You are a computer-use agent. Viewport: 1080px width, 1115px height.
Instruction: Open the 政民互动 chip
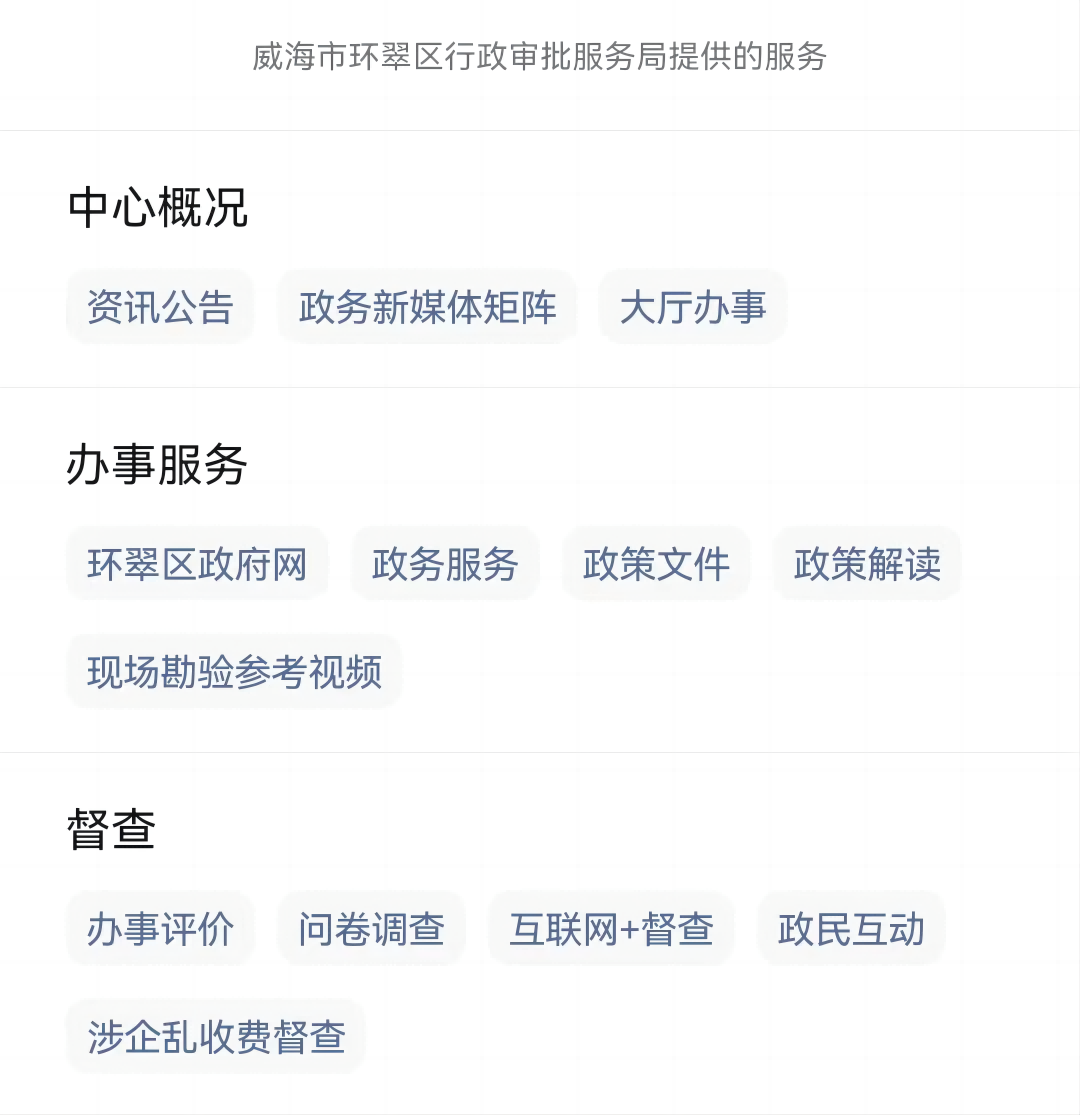[851, 929]
